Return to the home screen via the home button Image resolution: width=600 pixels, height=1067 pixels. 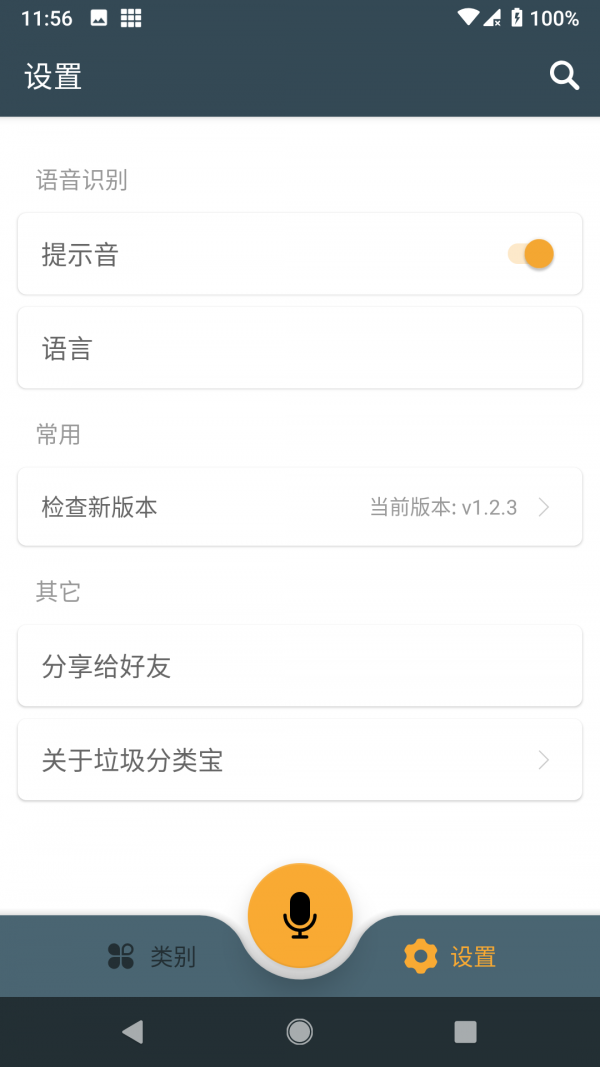299,1031
